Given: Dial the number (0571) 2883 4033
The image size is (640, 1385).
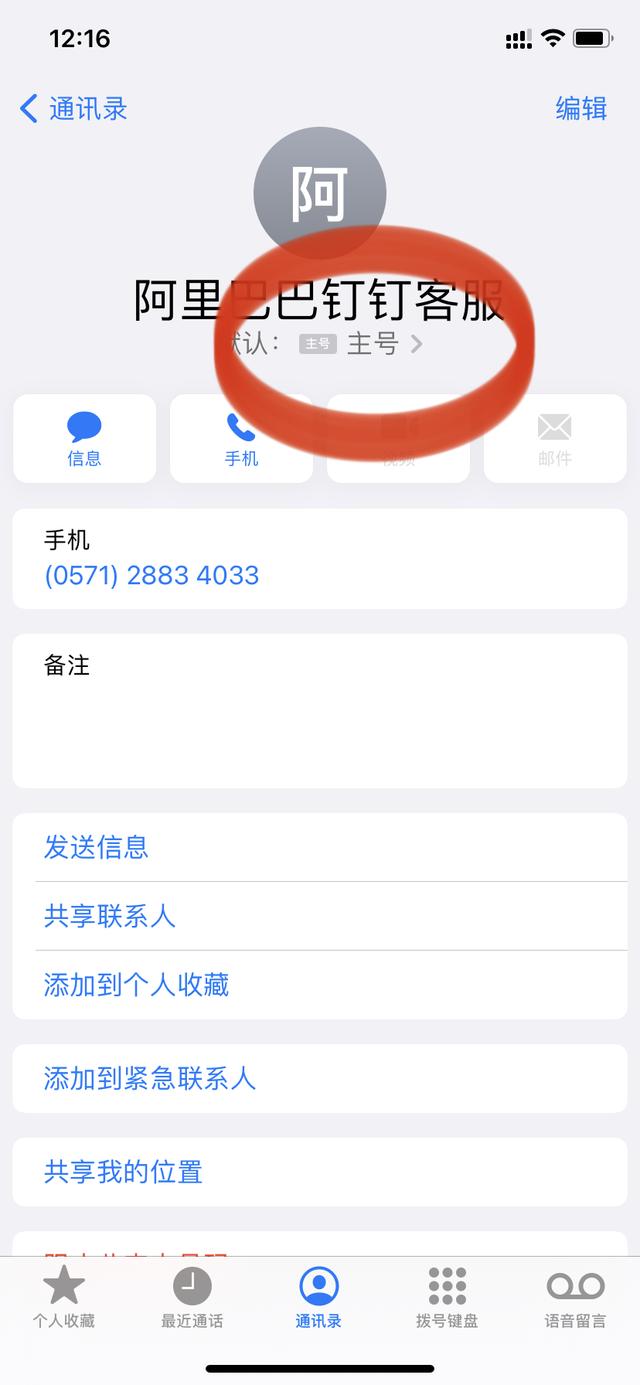Looking at the screenshot, I should click(152, 575).
